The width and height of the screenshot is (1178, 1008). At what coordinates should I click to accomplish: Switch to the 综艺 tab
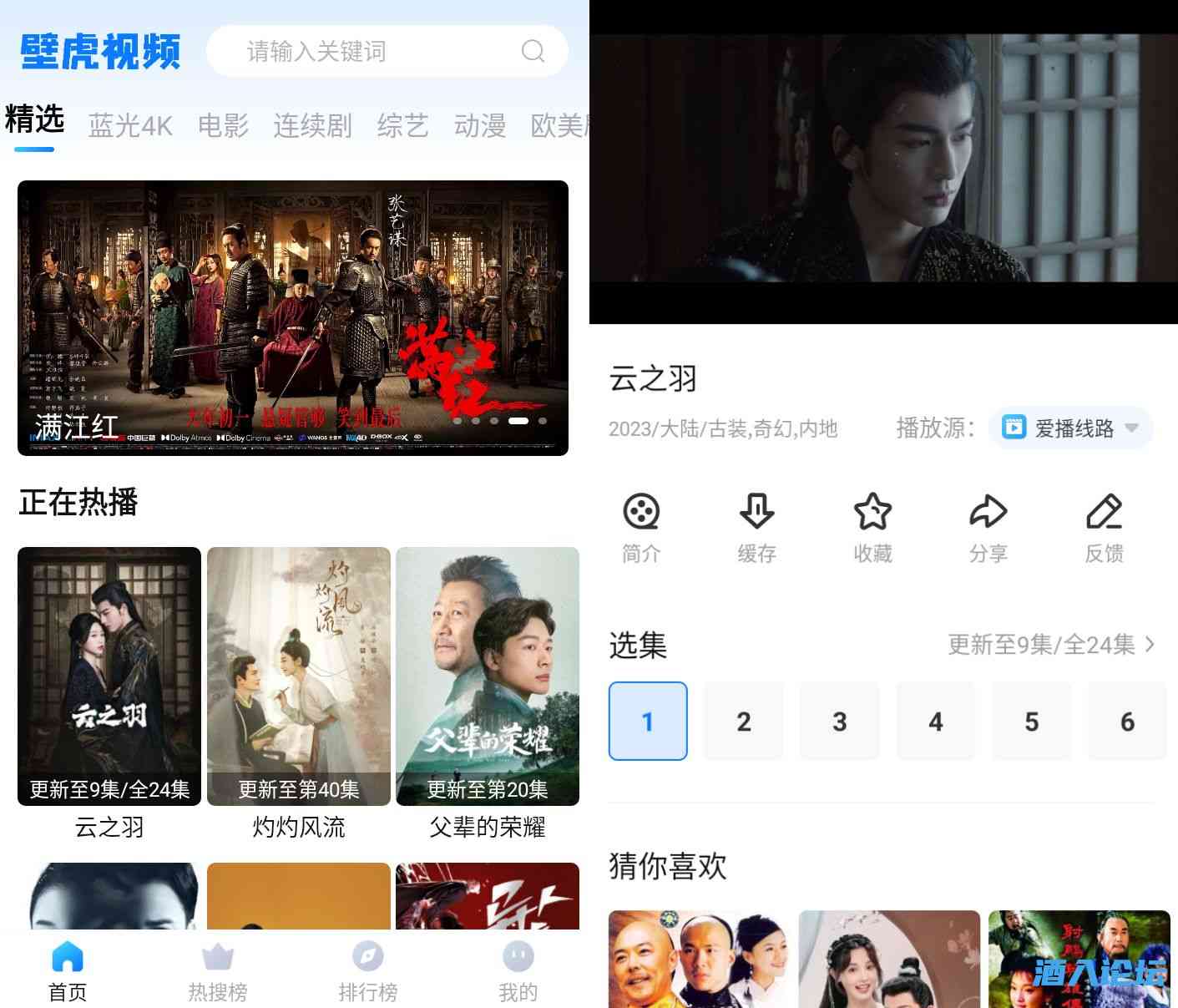tap(402, 126)
